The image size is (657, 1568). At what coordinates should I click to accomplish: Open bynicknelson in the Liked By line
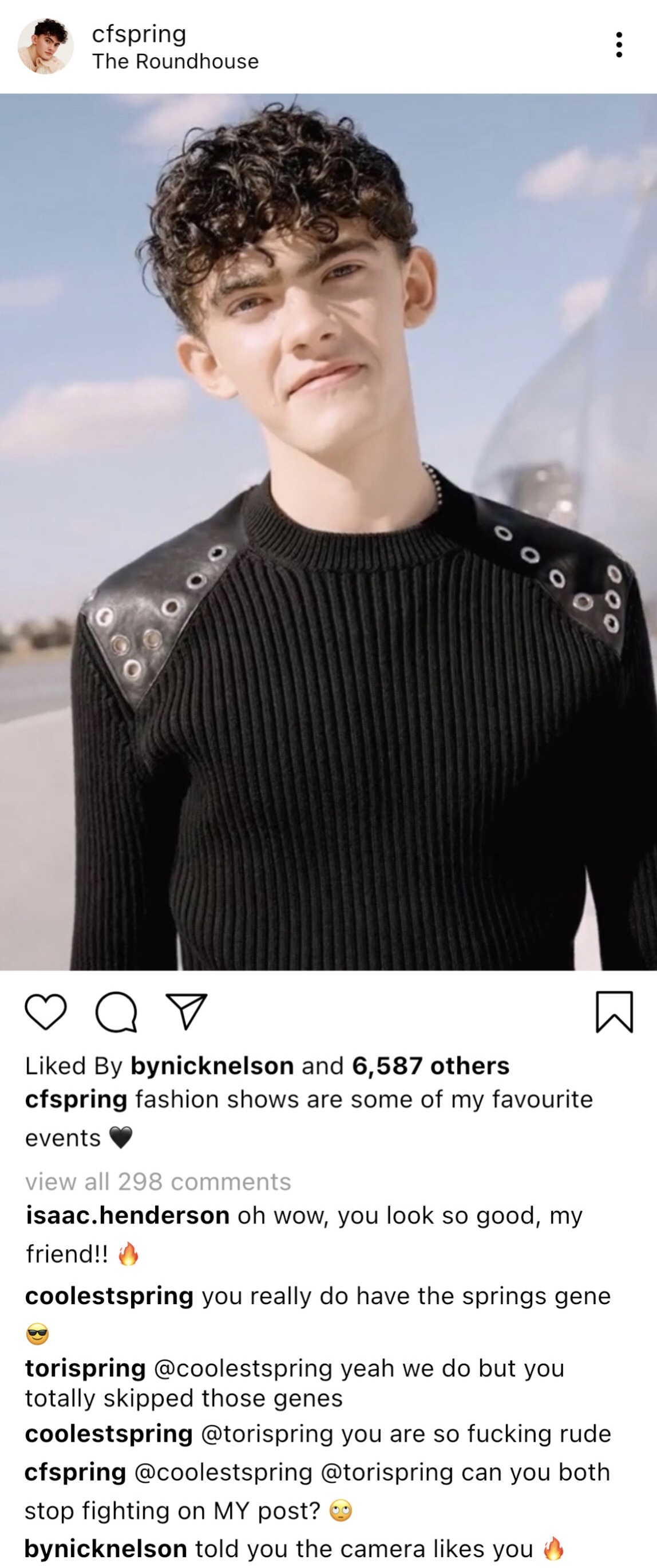pyautogui.click(x=212, y=1066)
